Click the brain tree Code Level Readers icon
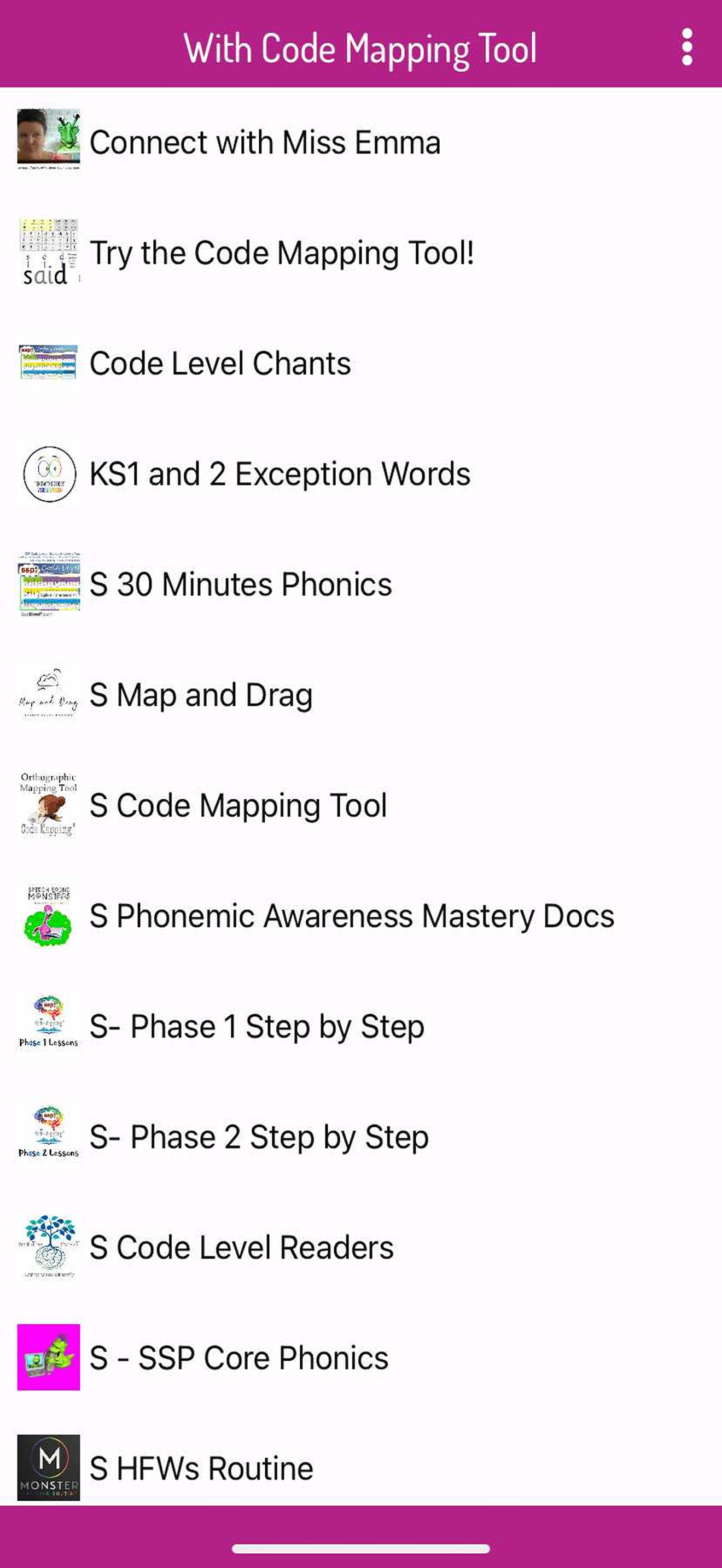722x1568 pixels. point(48,1247)
